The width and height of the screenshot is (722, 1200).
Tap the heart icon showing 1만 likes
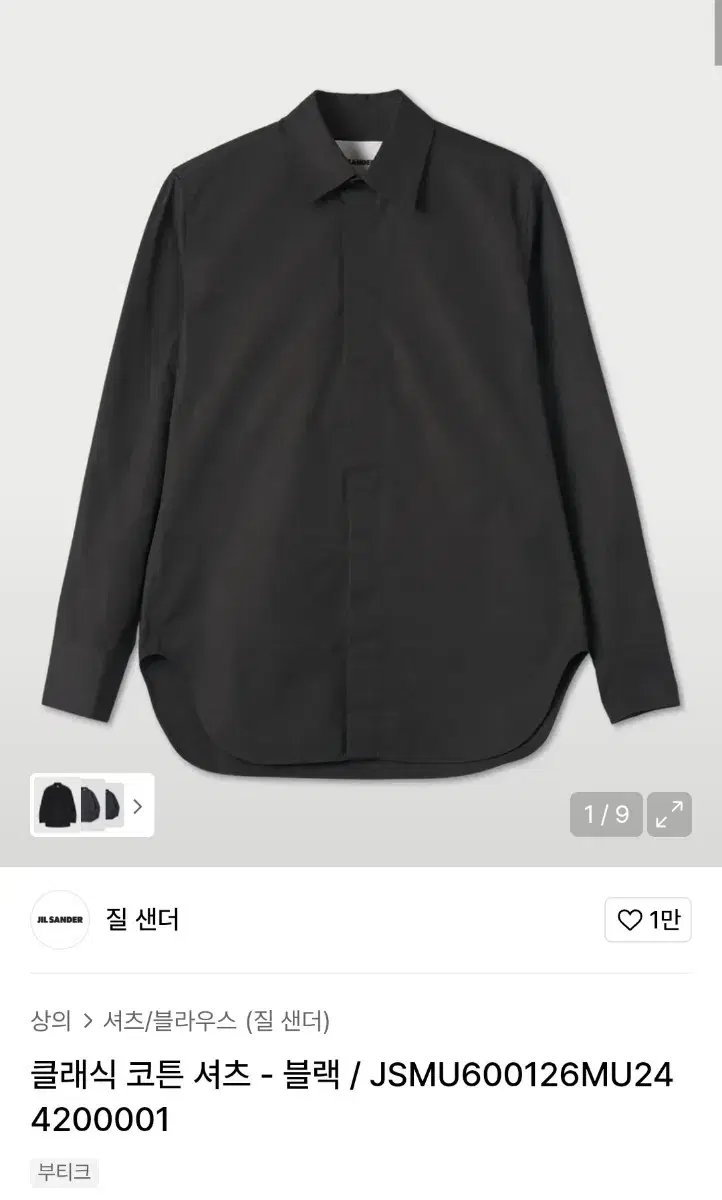tap(647, 921)
